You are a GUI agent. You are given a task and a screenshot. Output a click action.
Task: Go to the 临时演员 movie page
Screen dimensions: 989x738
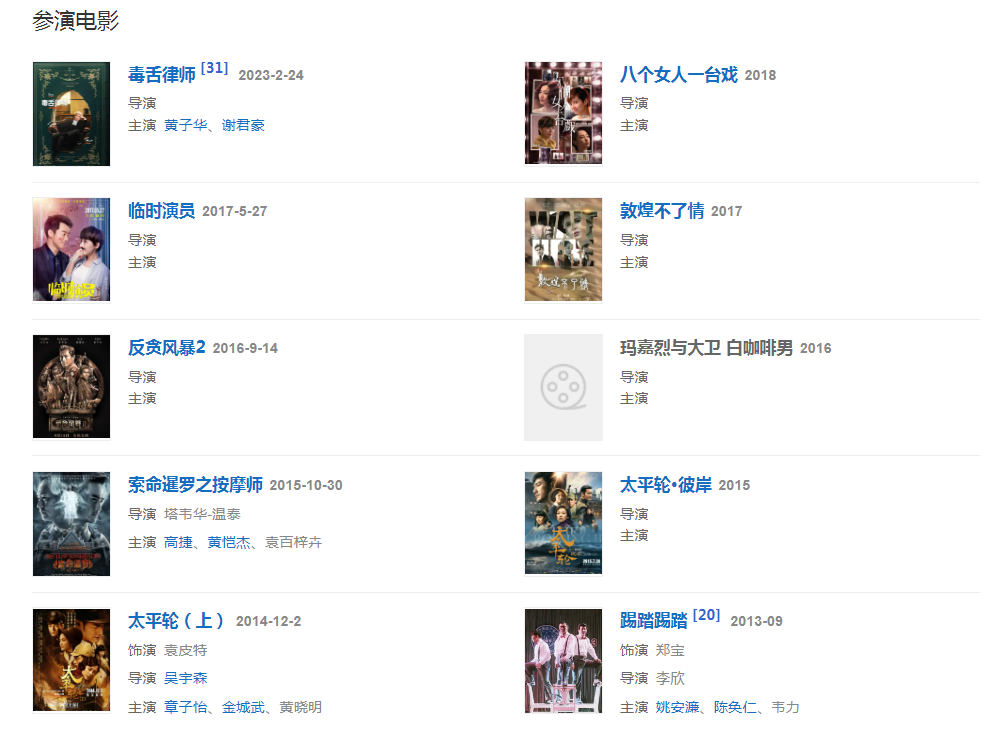(x=161, y=211)
